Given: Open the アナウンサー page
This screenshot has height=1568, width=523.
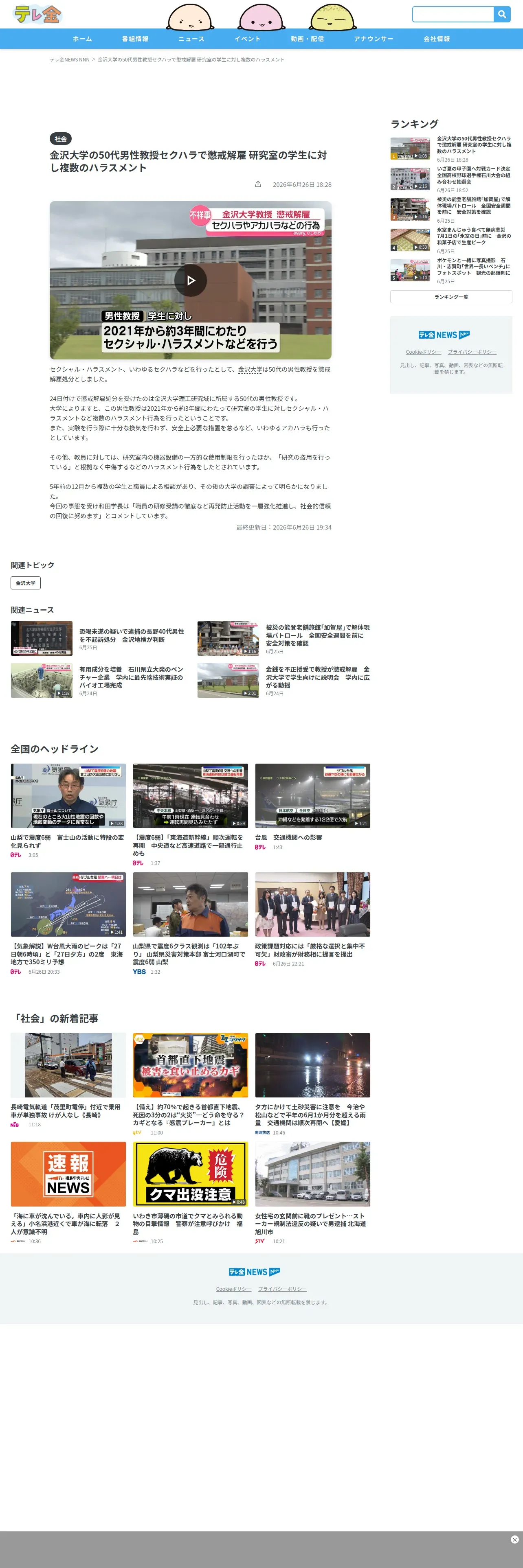Looking at the screenshot, I should click(x=373, y=39).
